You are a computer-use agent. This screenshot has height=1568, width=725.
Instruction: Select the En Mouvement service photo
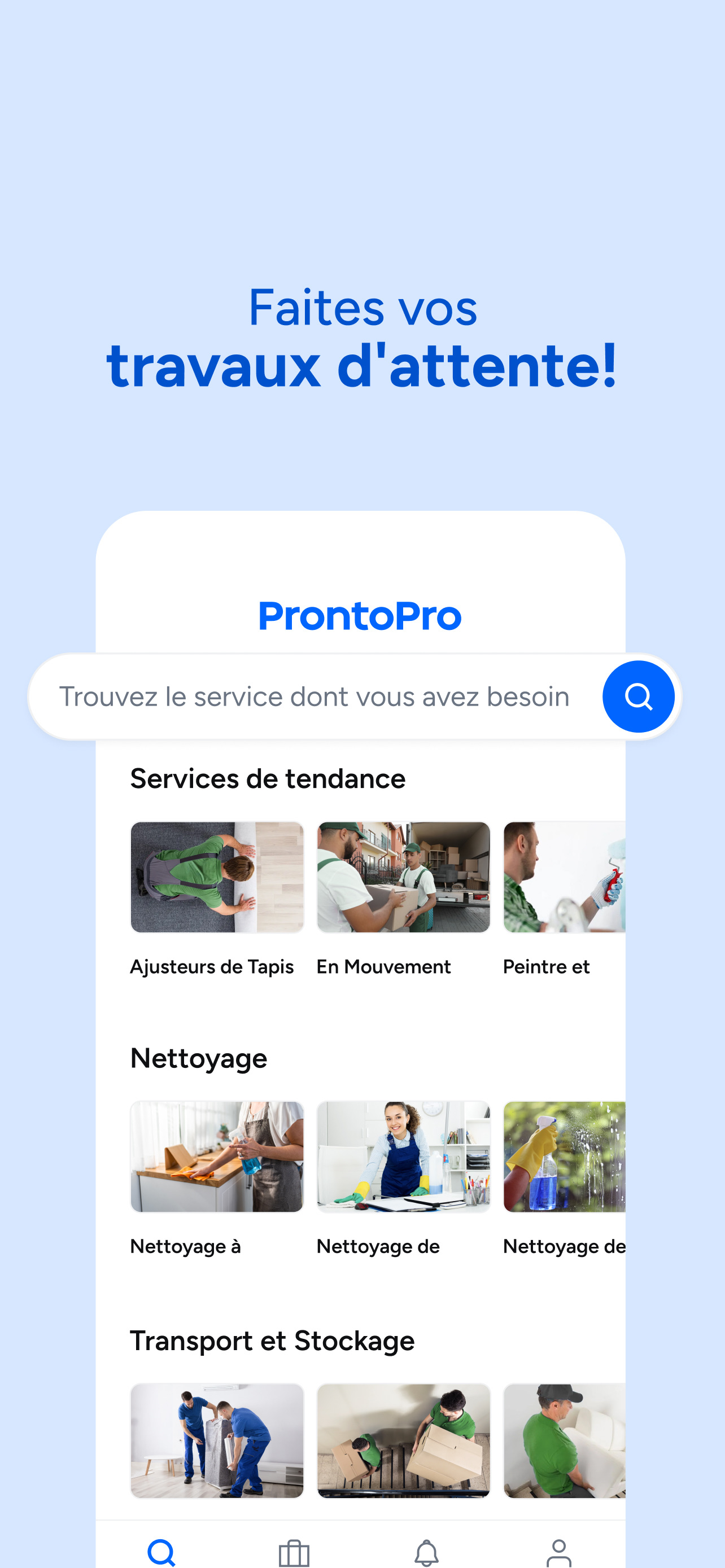[403, 877]
